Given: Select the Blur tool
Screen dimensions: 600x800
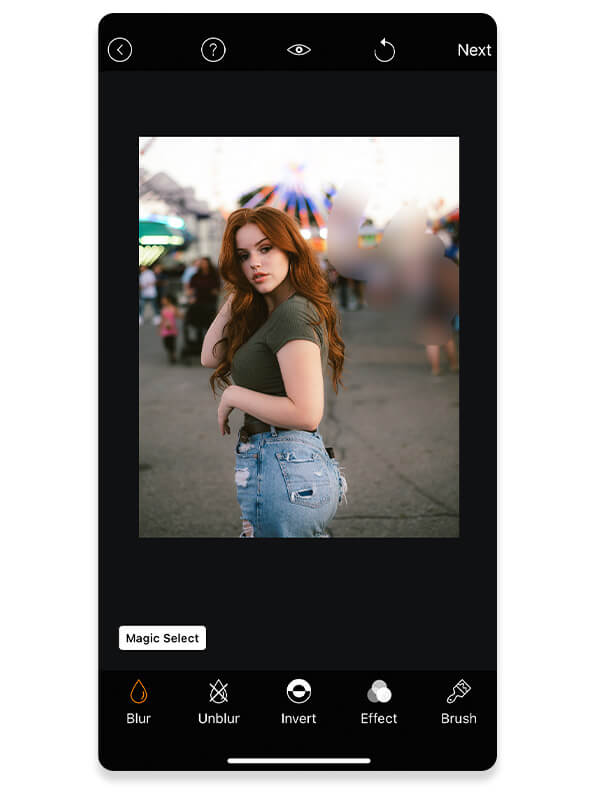Looking at the screenshot, I should 139,702.
